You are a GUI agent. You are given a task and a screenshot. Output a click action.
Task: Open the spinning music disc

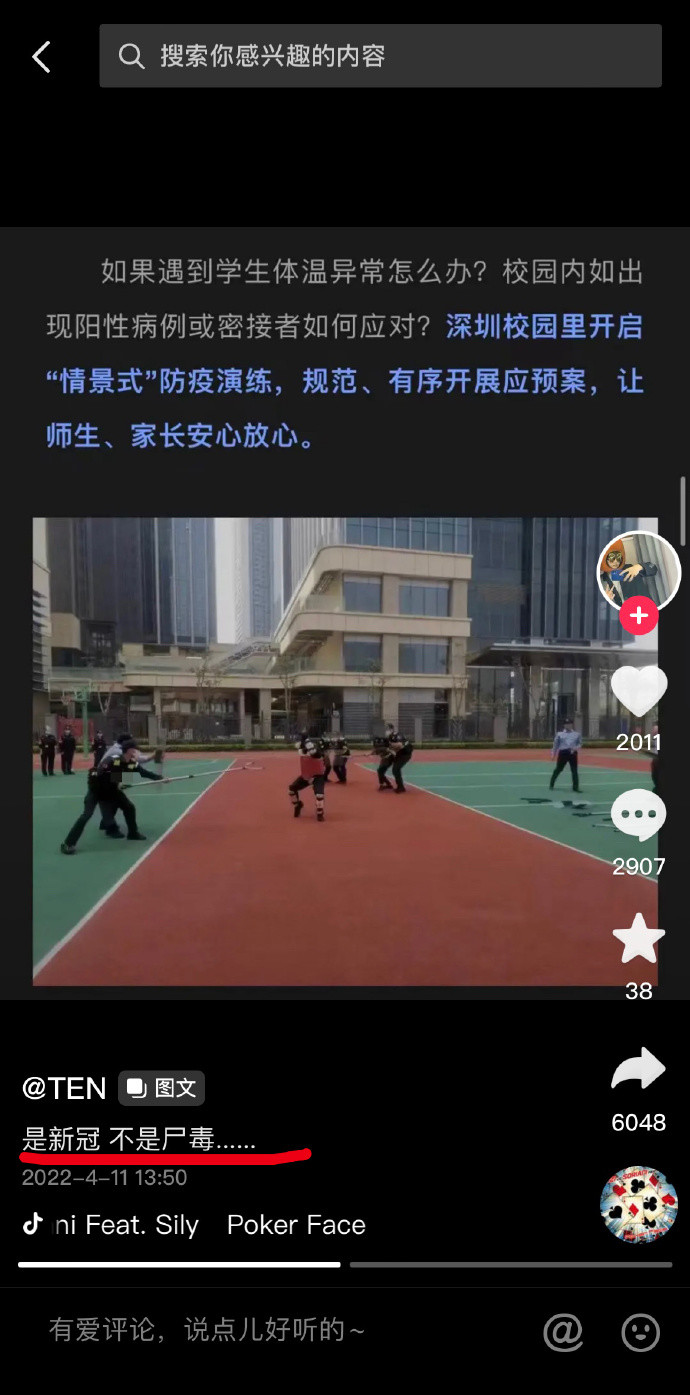click(638, 1204)
